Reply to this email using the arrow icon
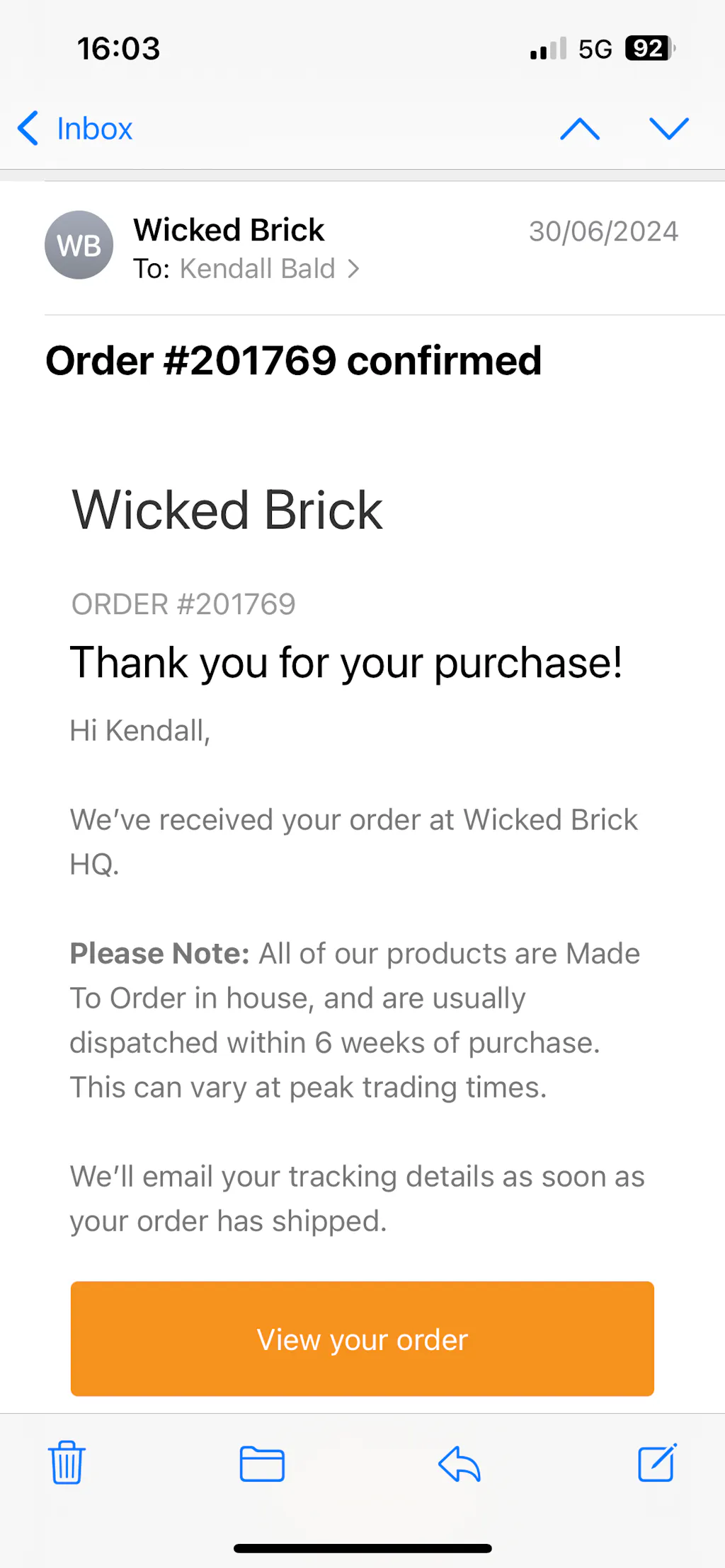 (459, 1463)
